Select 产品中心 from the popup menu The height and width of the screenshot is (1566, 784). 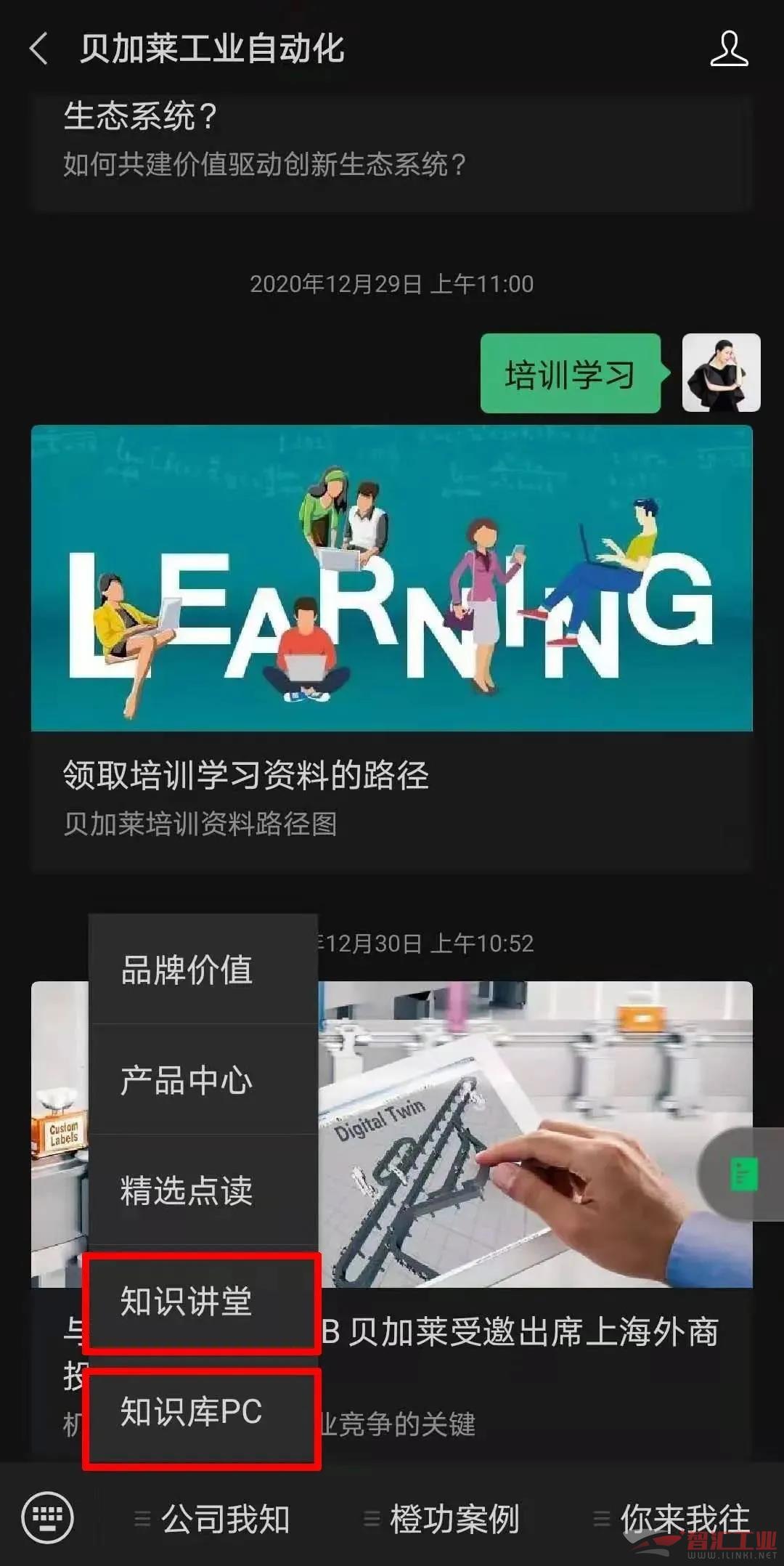(187, 1081)
